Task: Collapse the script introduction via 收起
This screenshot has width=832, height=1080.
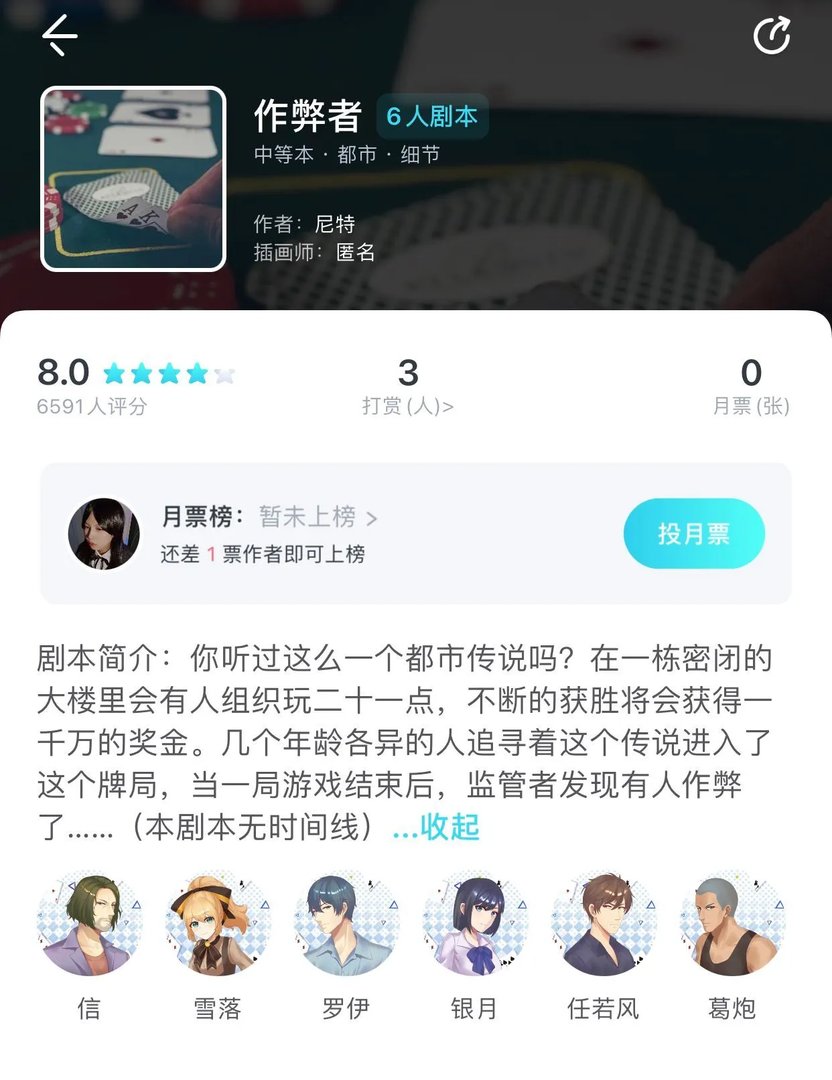Action: 451,828
